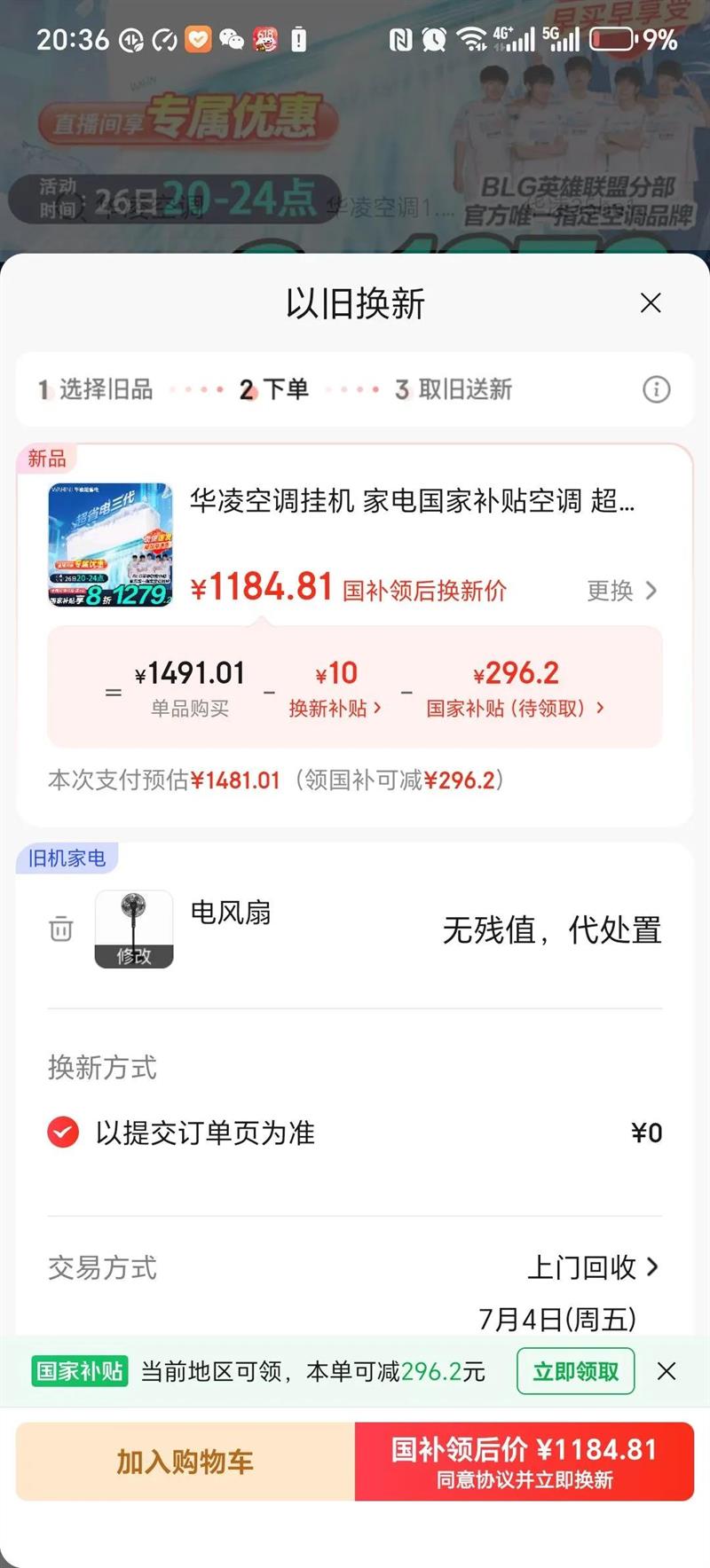The height and width of the screenshot is (1568, 710).
Task: Delete the old 电风扇 appliance
Action: click(x=61, y=929)
